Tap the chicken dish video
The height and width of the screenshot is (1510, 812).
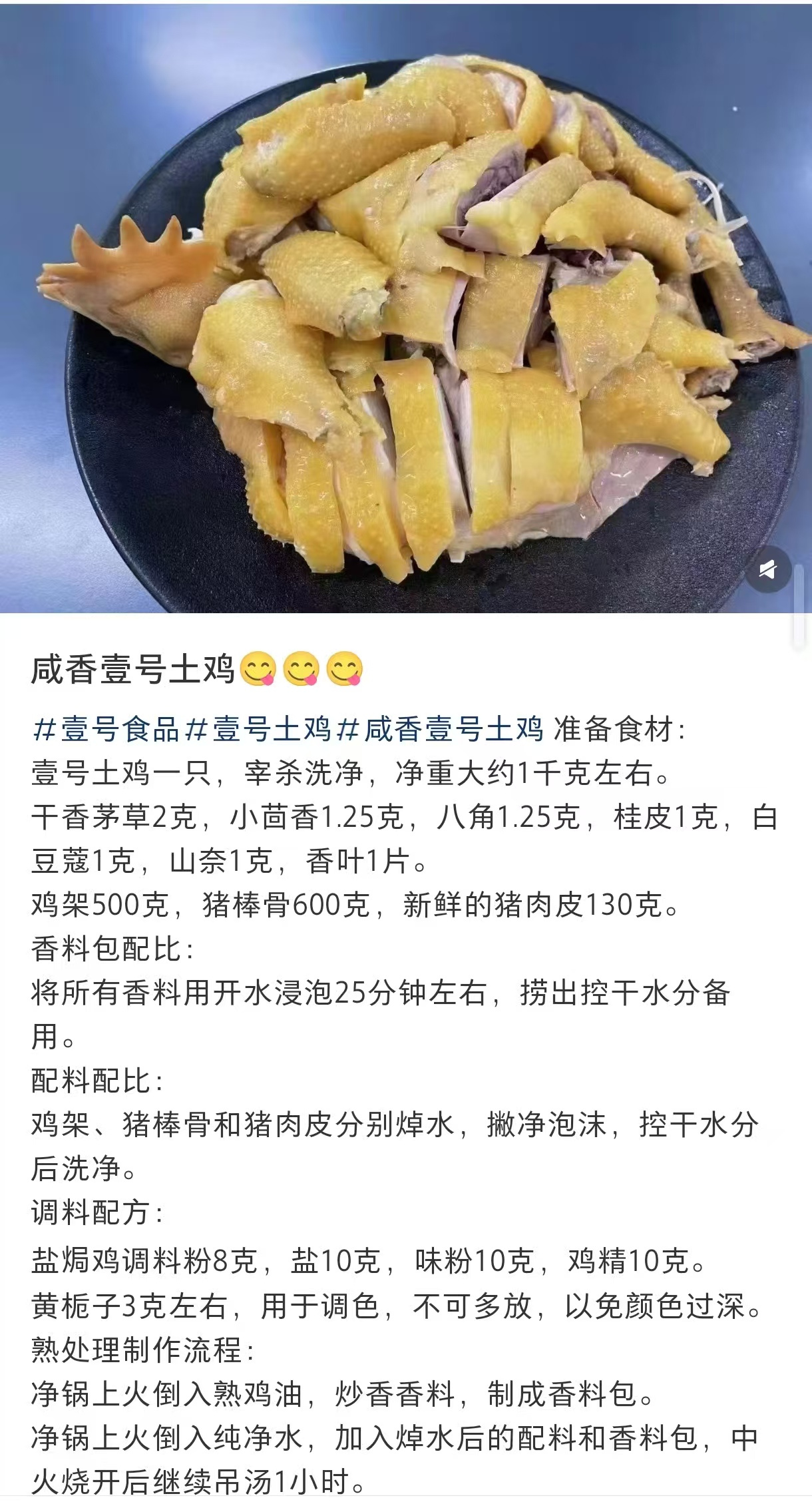406,306
